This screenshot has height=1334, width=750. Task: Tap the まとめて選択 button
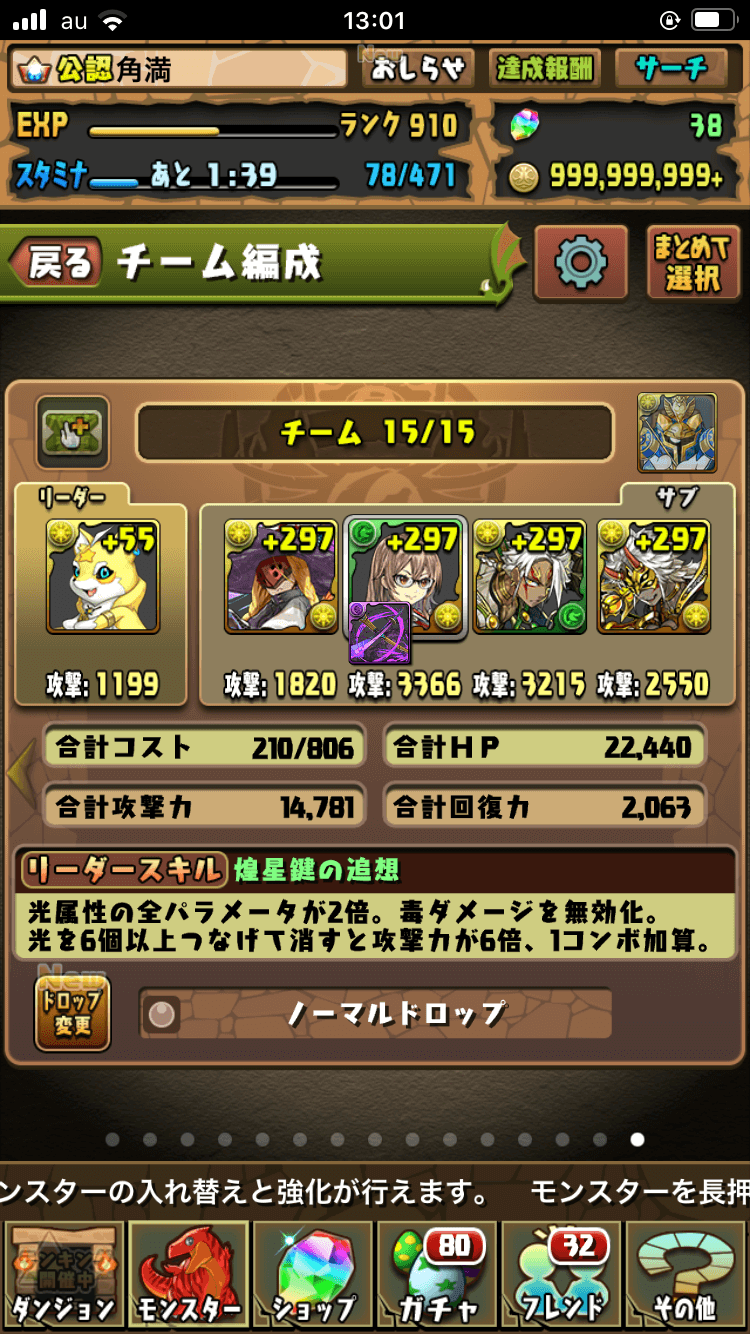coord(691,263)
